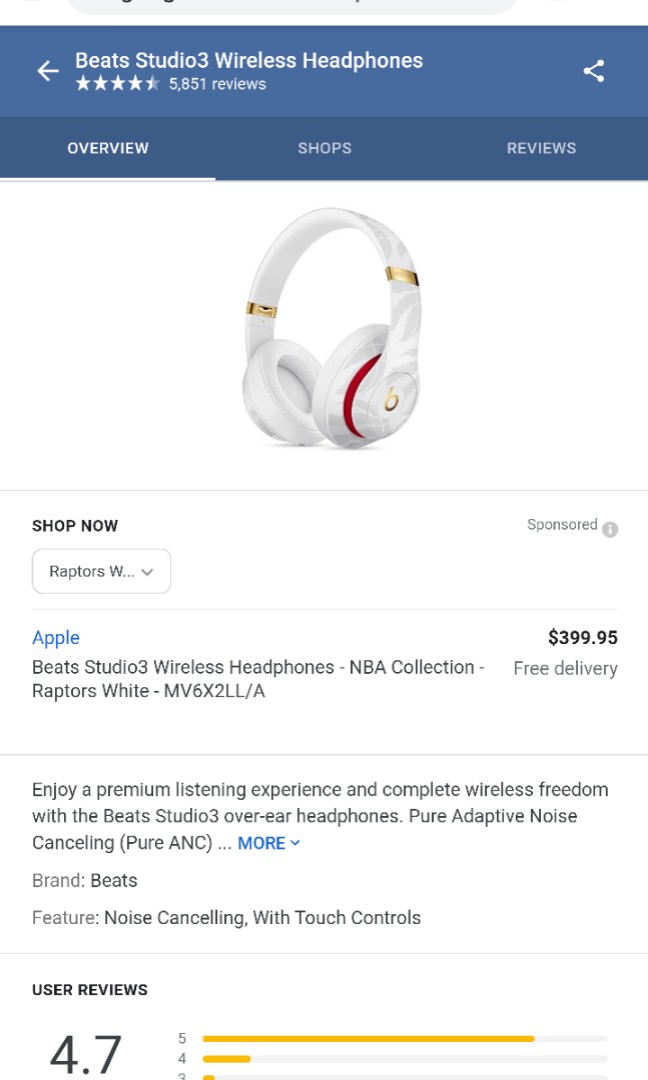Viewport: 648px width, 1080px height.
Task: Tap the Sponsored info icon
Action: click(x=610, y=529)
